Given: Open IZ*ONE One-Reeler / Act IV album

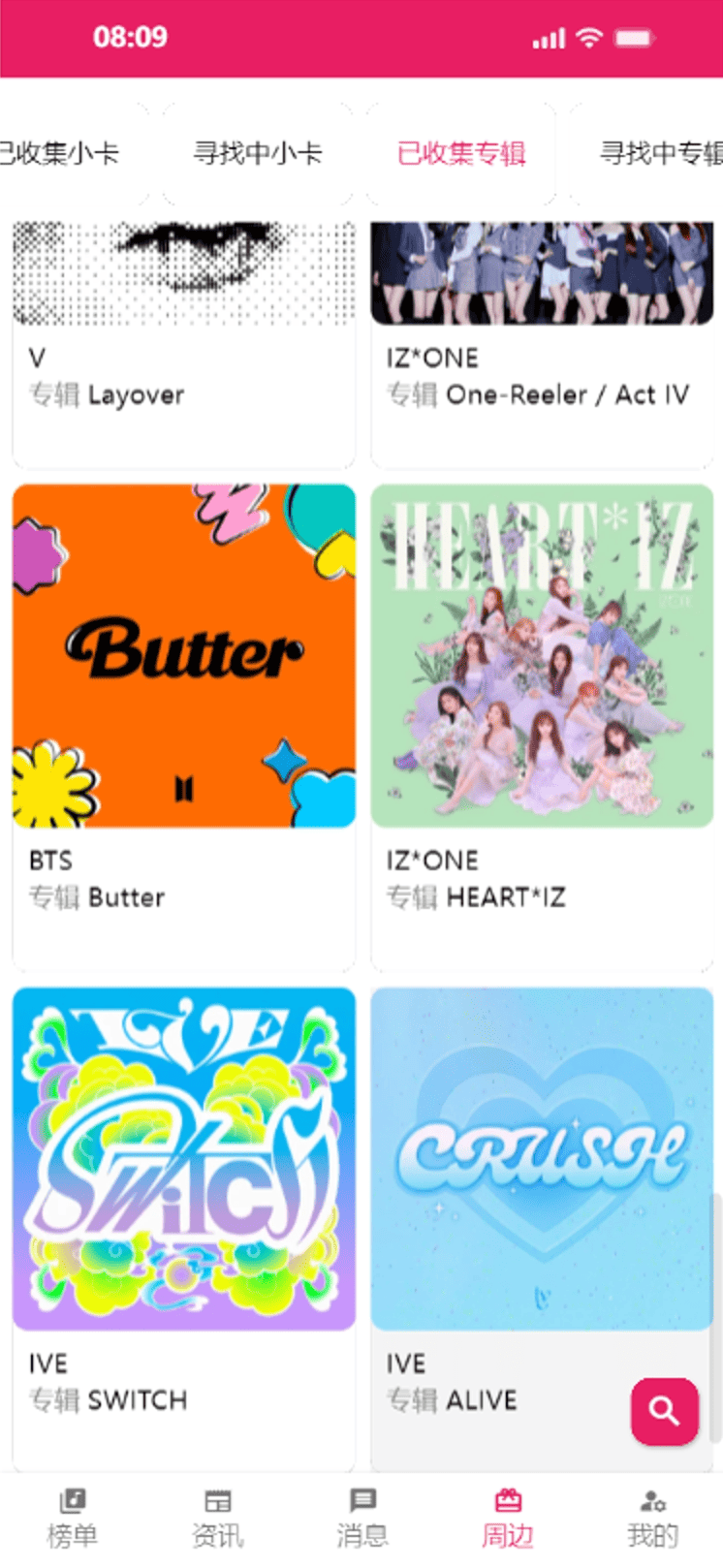Looking at the screenshot, I should pos(542,339).
